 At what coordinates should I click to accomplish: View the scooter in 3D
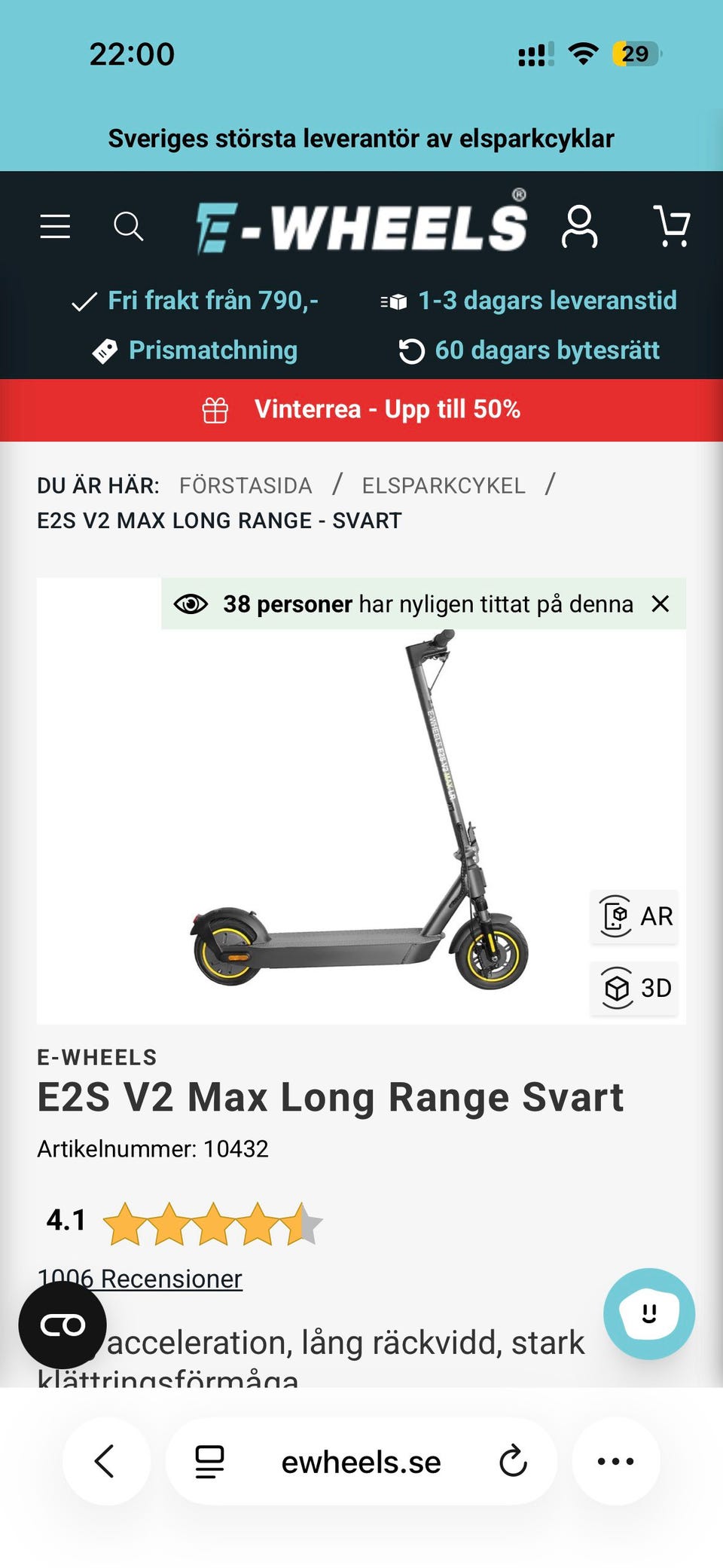pos(634,988)
